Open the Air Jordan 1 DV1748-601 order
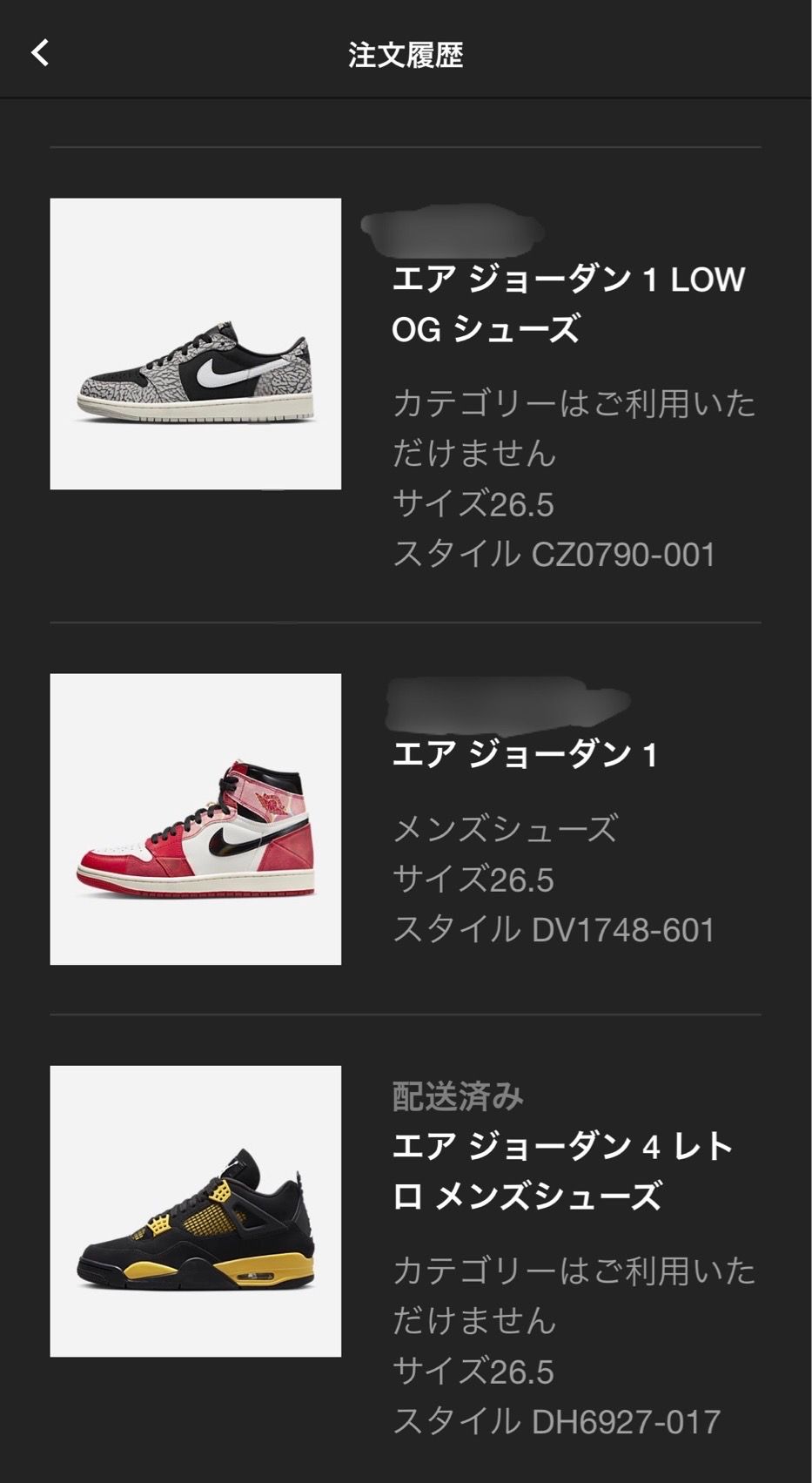 point(406,819)
